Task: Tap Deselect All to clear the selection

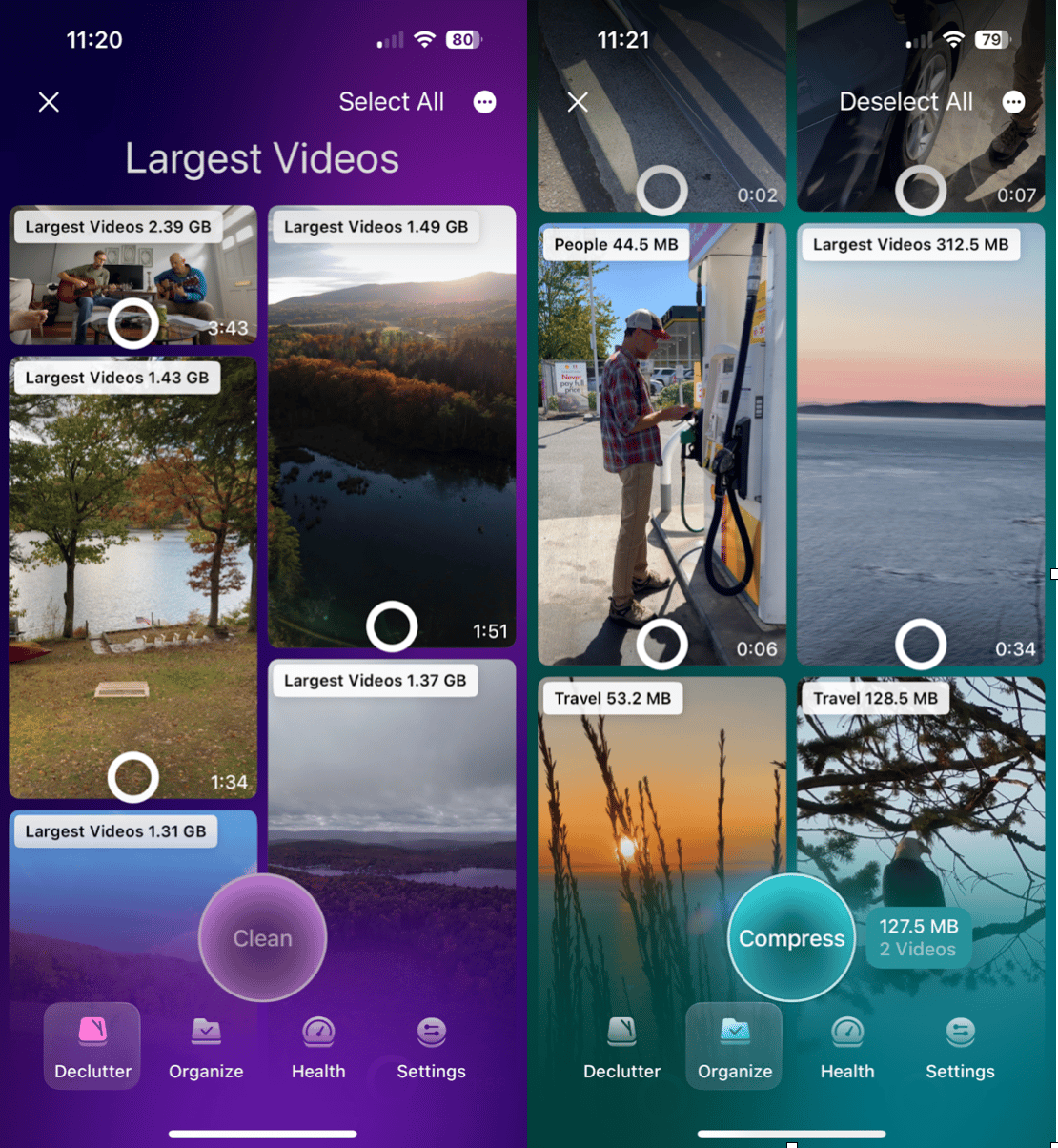Action: (905, 102)
